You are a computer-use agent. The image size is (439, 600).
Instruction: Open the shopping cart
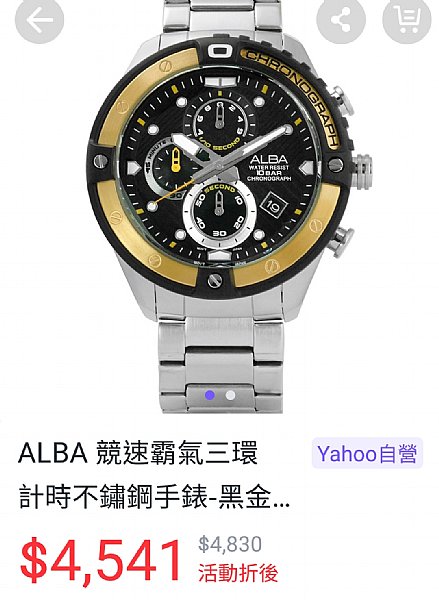tap(406, 19)
